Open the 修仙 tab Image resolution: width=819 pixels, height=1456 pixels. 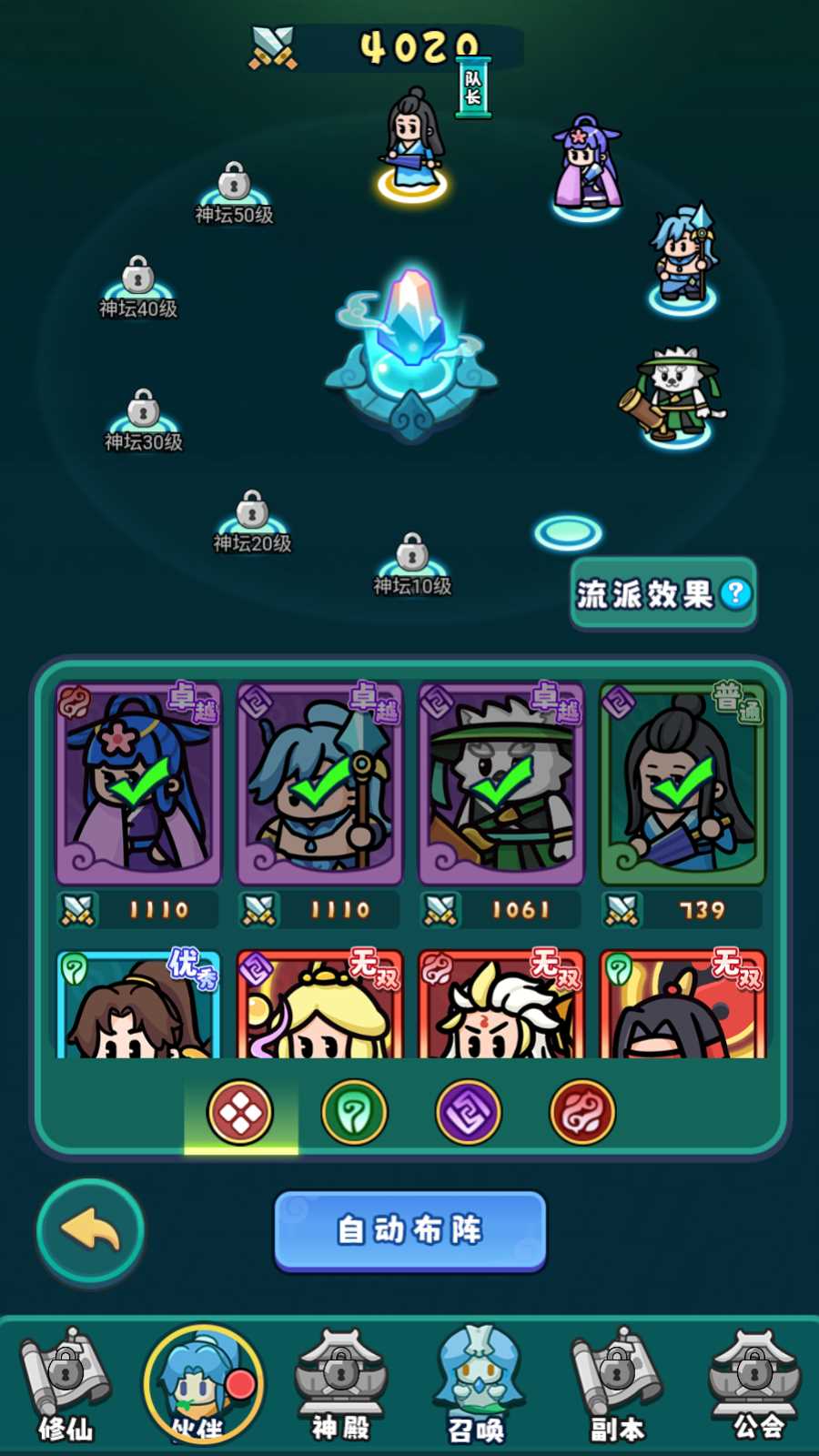(66, 1385)
